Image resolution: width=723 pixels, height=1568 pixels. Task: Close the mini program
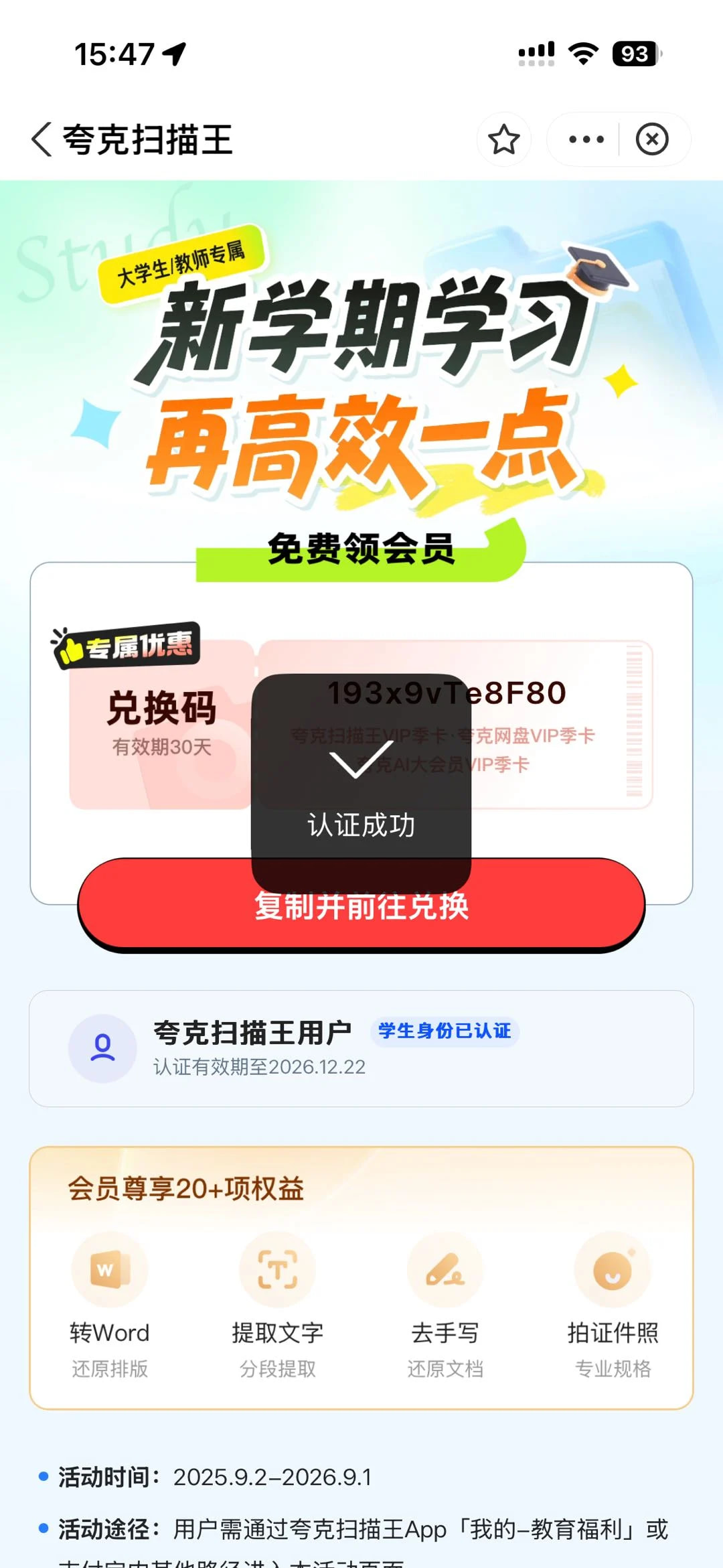coord(652,139)
